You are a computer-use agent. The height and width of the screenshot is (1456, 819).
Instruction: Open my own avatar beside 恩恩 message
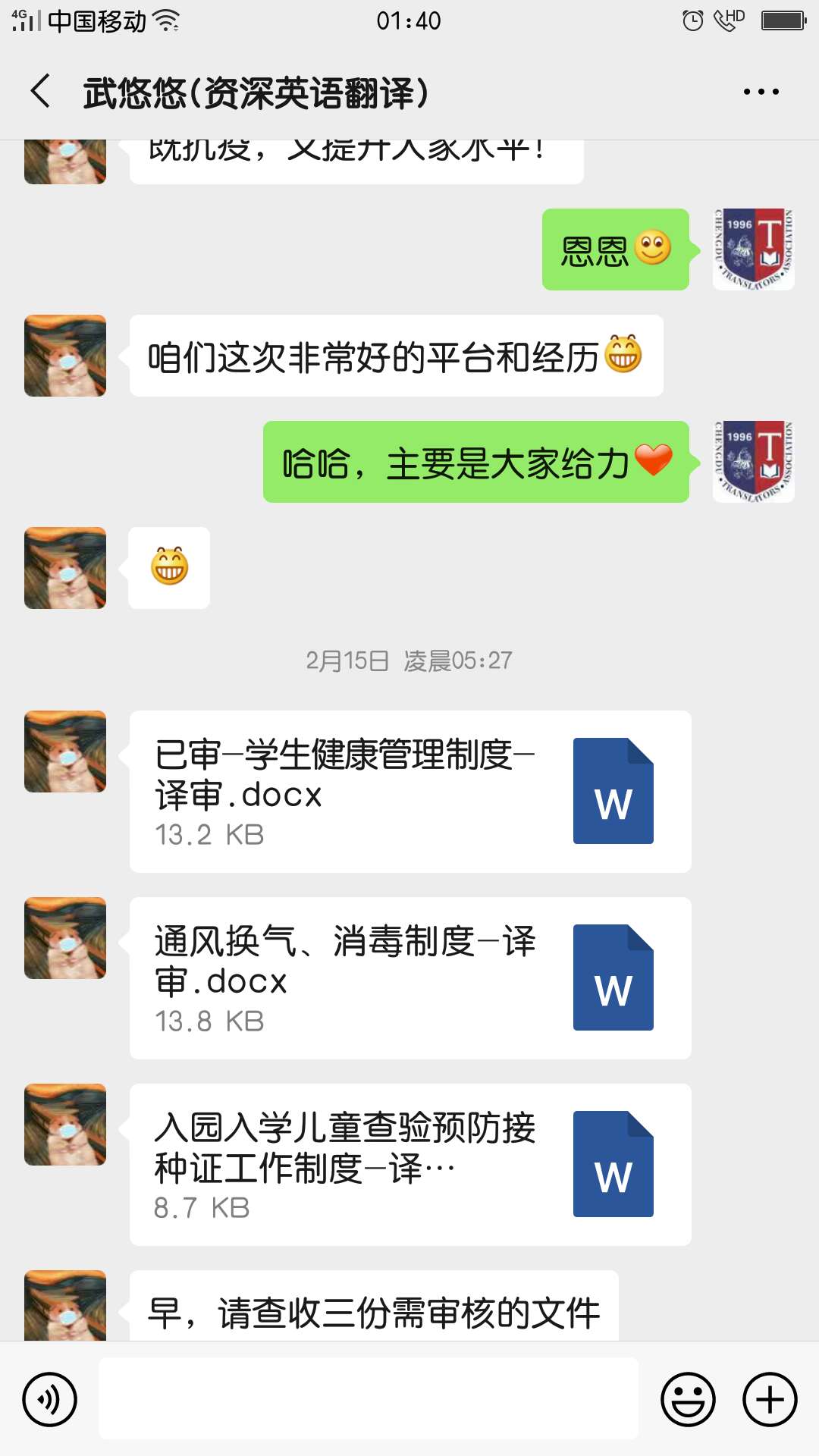(753, 249)
